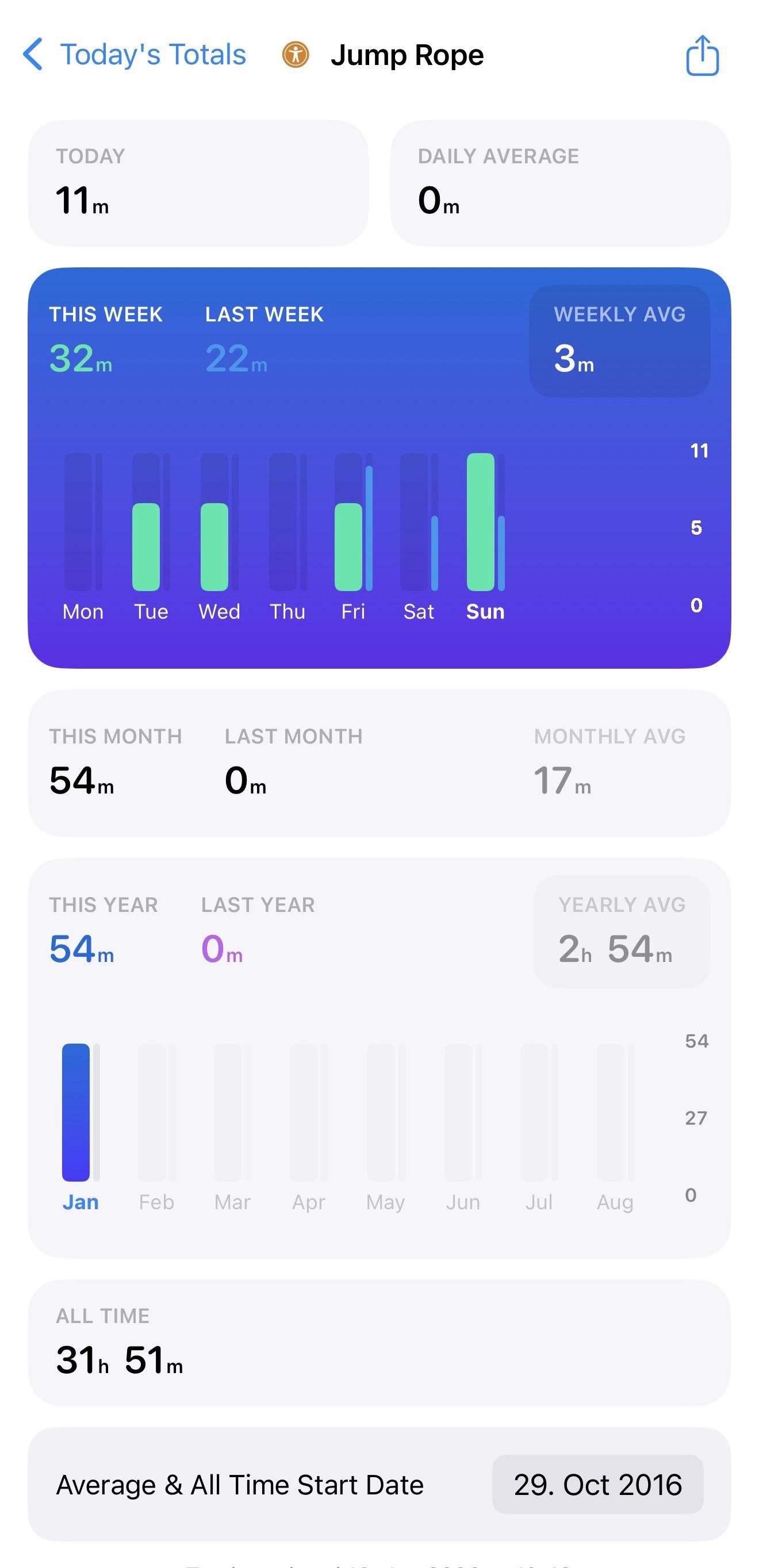Select the Jan bar in the yearly chart
Image resolution: width=759 pixels, height=1568 pixels.
point(80,1112)
